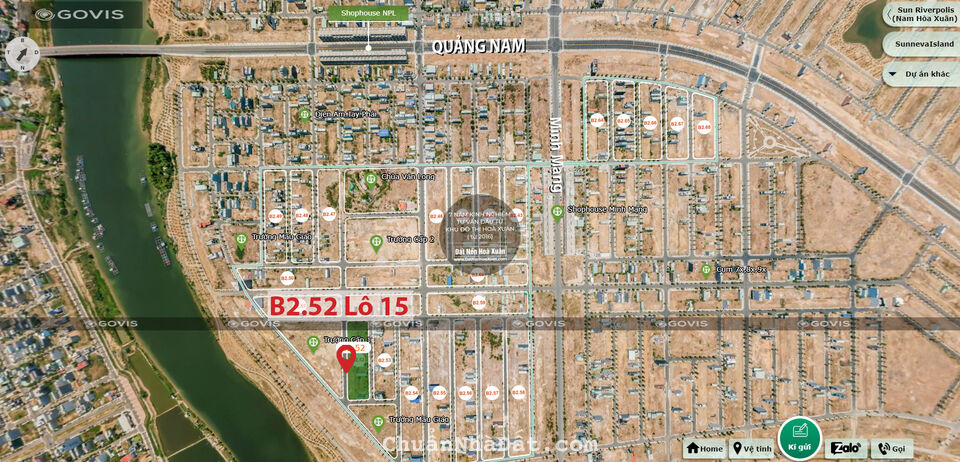
Task: Call using the Gọi button
Action: pyautogui.click(x=892, y=449)
